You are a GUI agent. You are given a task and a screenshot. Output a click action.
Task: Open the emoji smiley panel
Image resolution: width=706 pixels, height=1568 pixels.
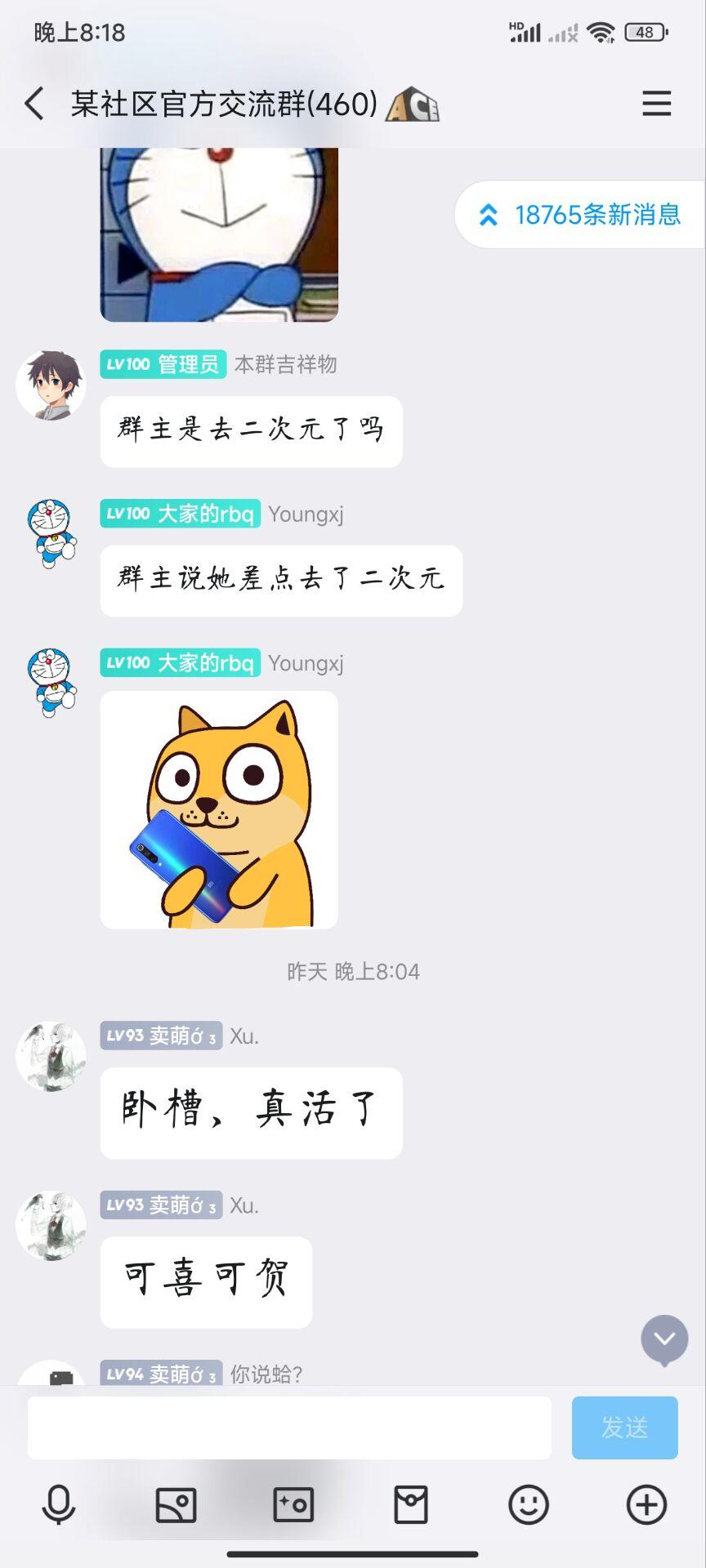click(529, 1504)
